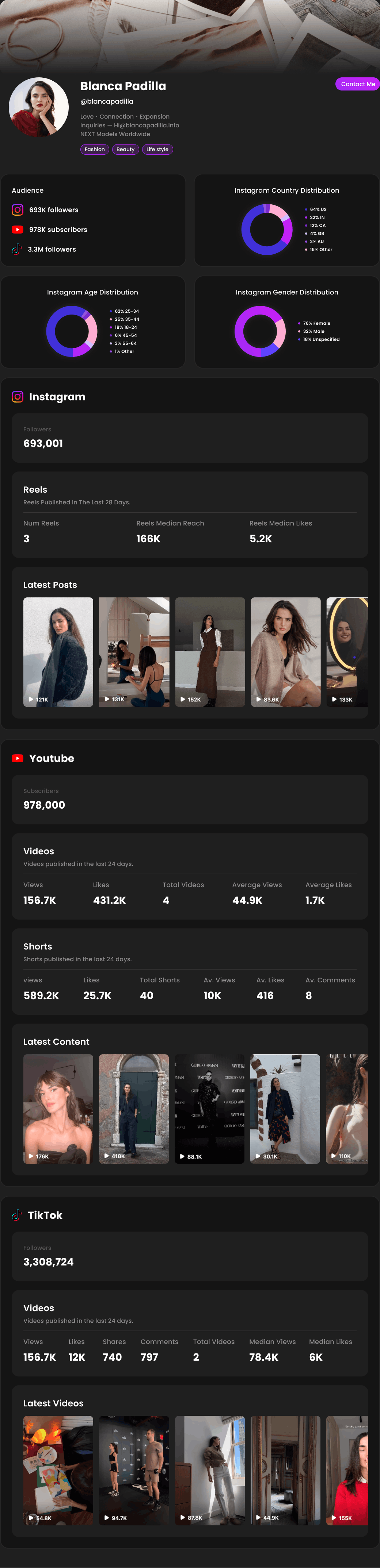Tap the Contact Me button
Image resolution: width=380 pixels, height=1568 pixels.
357,84
